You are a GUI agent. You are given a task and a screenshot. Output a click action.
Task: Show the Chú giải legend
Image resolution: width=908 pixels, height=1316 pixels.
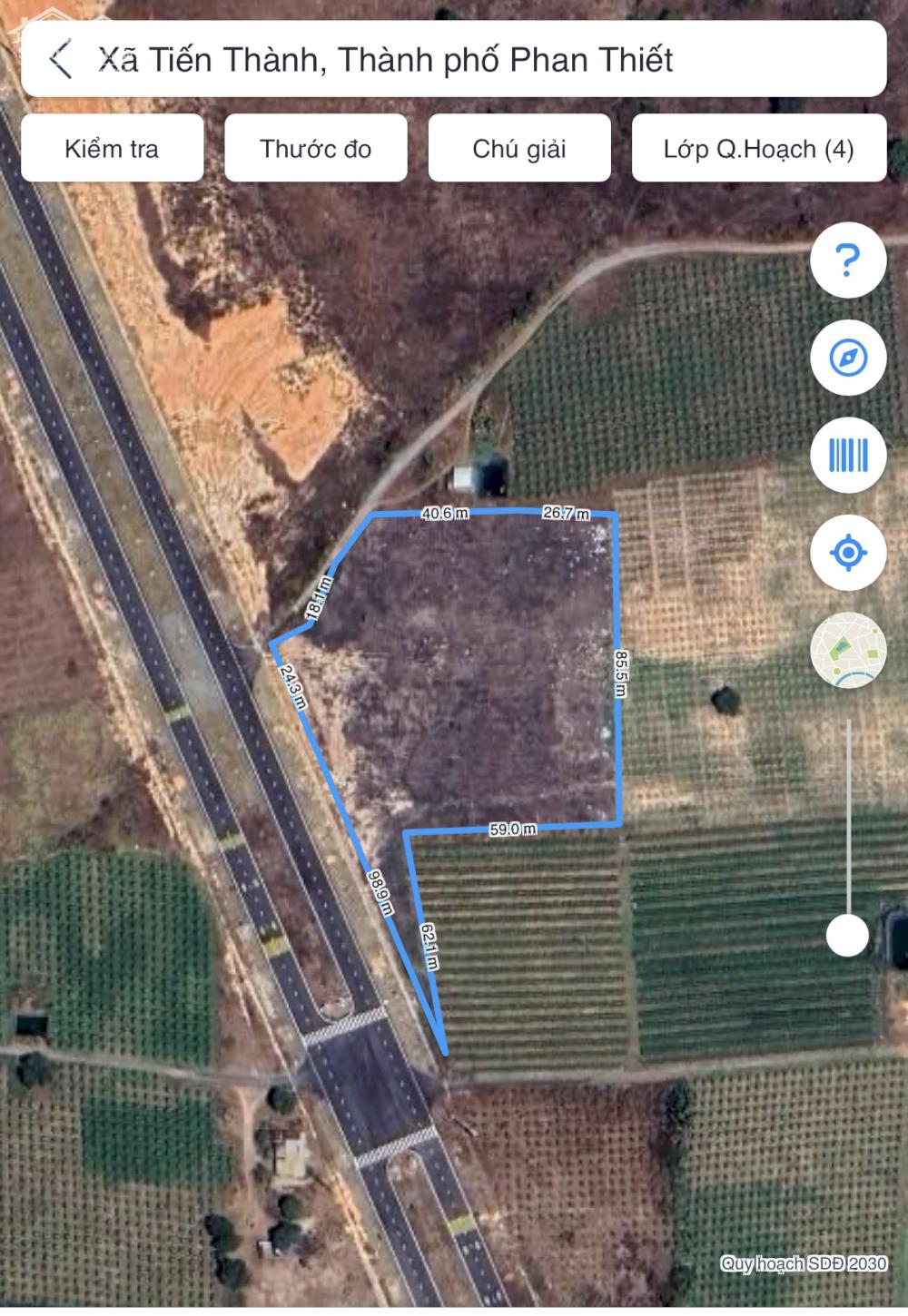[x=518, y=148]
